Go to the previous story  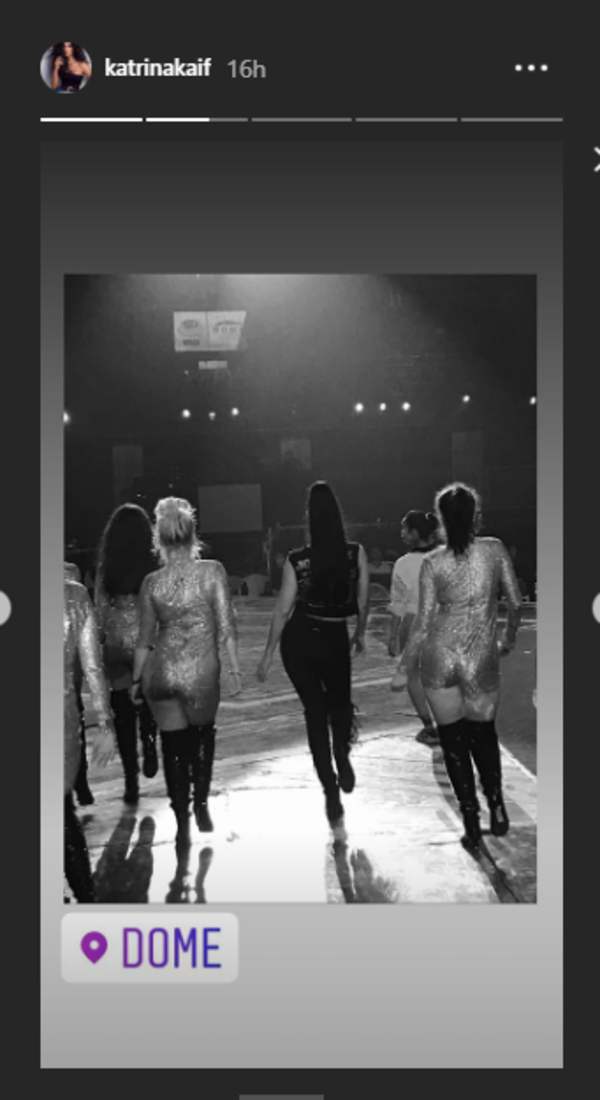[4, 608]
